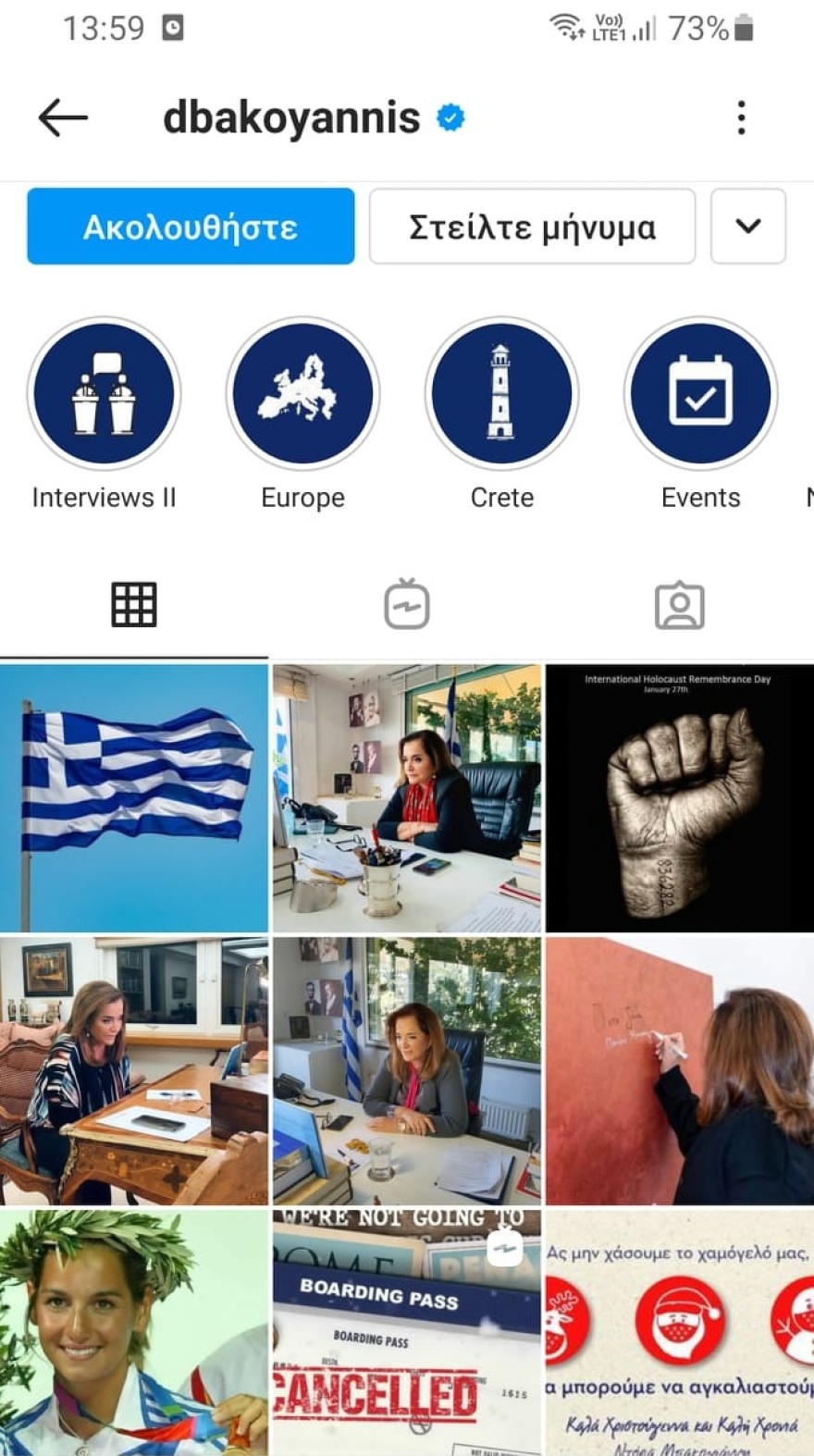View the Crete highlight with lighthouse icon
Viewport: 814px width, 1456px height.
pos(501,393)
